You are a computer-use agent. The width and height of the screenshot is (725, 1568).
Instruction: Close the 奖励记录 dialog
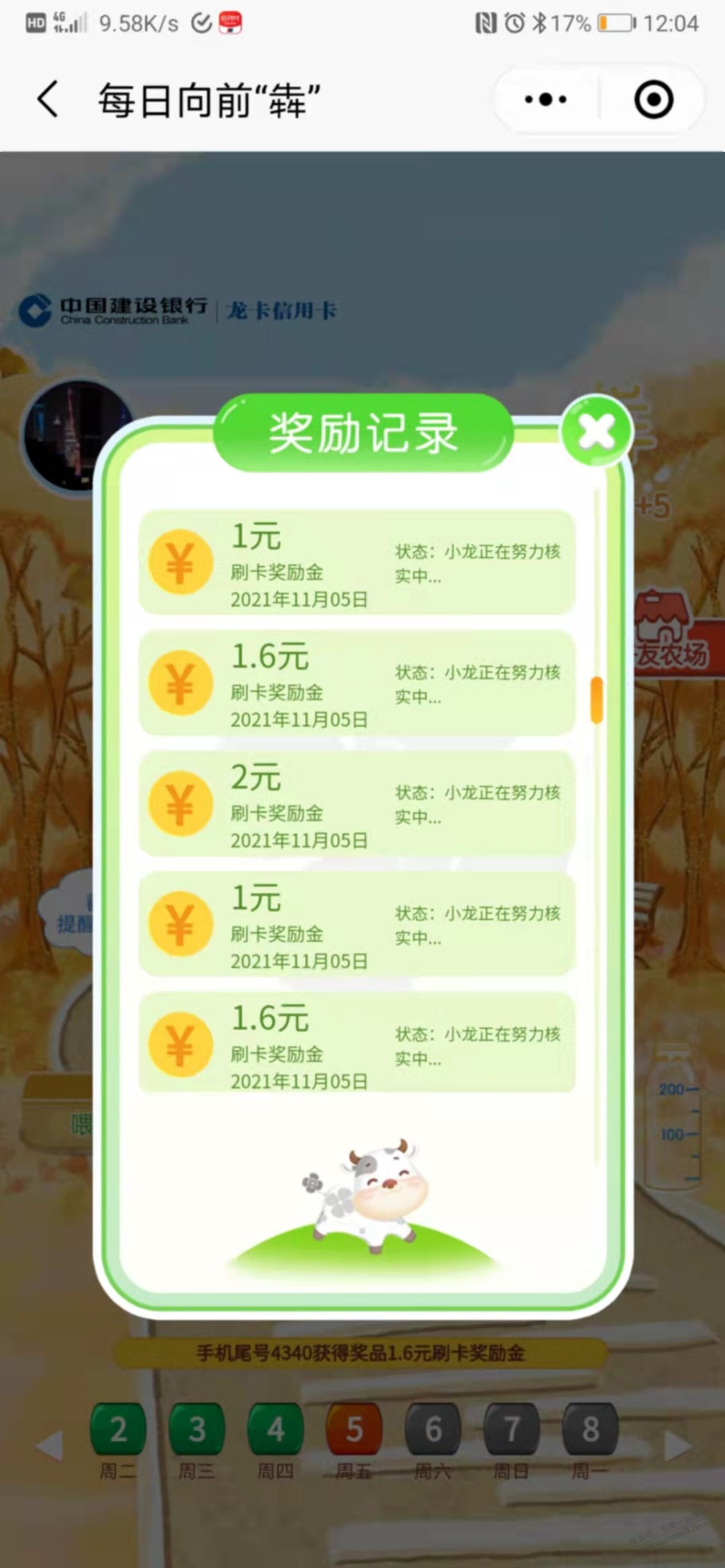point(597,431)
